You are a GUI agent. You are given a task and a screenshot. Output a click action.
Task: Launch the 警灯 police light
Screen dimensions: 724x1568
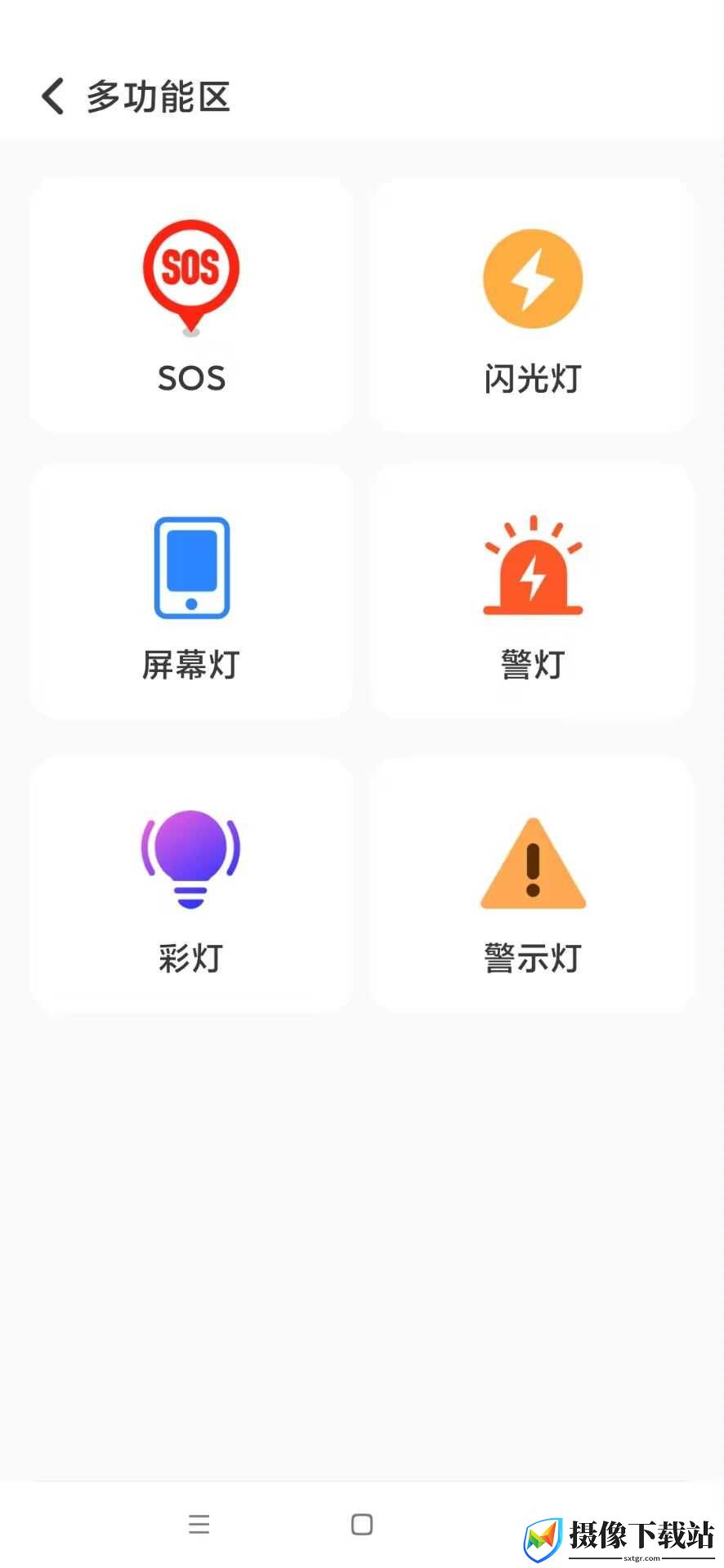coord(533,591)
